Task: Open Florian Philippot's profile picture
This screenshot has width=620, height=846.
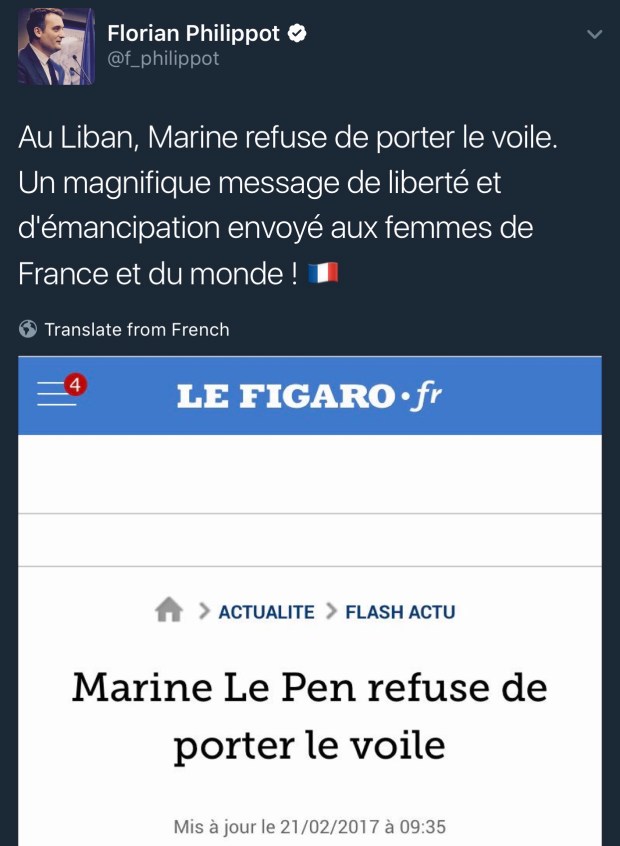Action: pyautogui.click(x=55, y=47)
